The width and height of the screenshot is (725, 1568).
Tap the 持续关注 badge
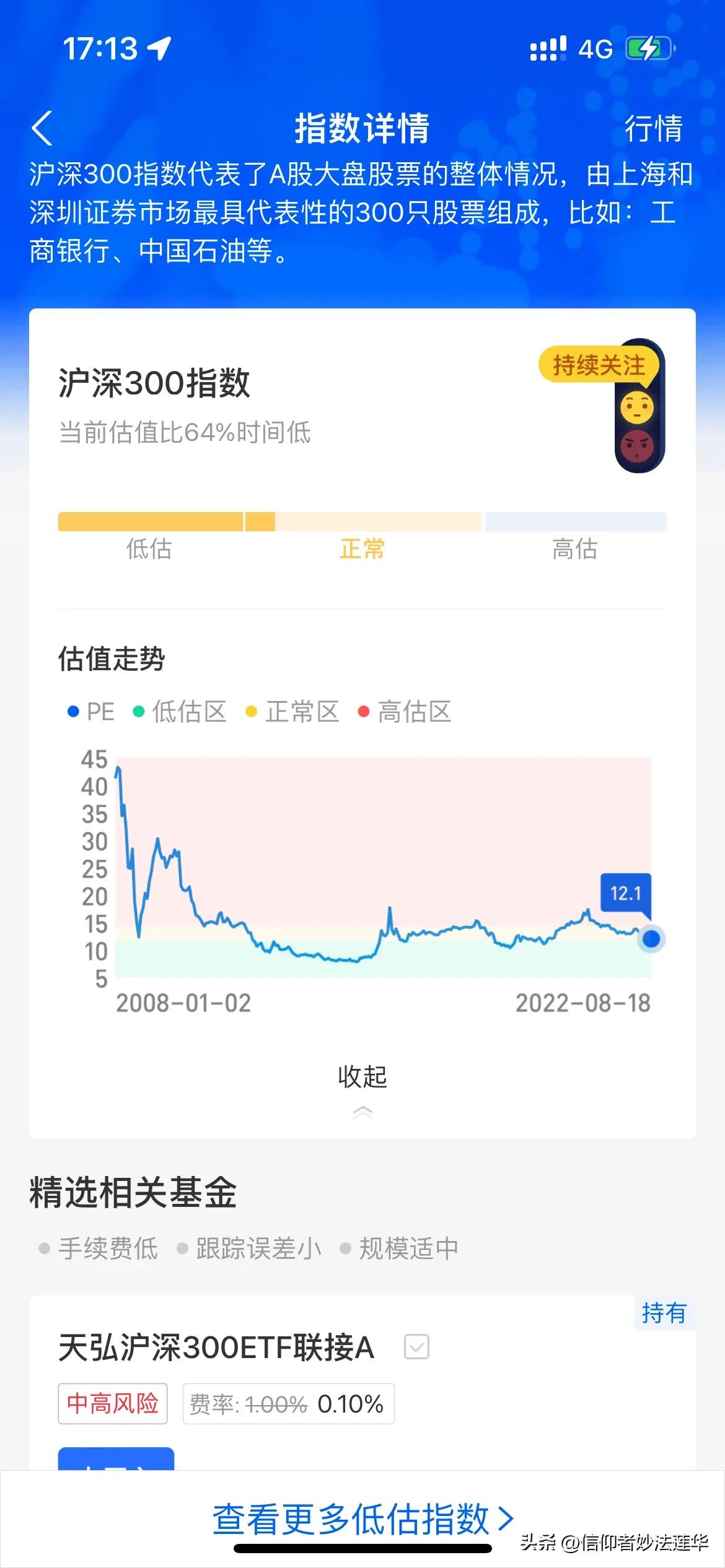point(598,365)
